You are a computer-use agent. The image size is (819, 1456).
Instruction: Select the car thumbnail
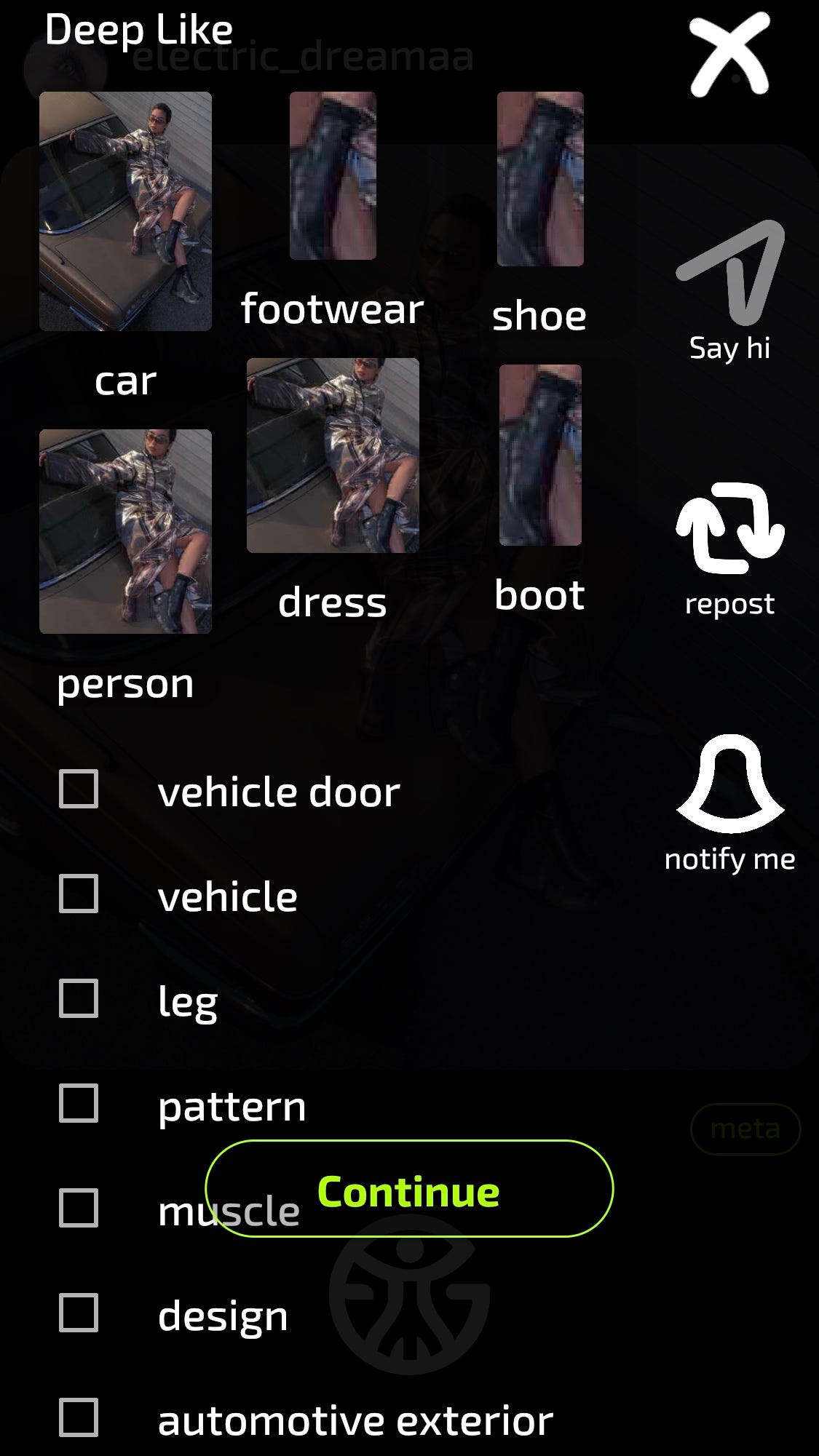(x=125, y=211)
